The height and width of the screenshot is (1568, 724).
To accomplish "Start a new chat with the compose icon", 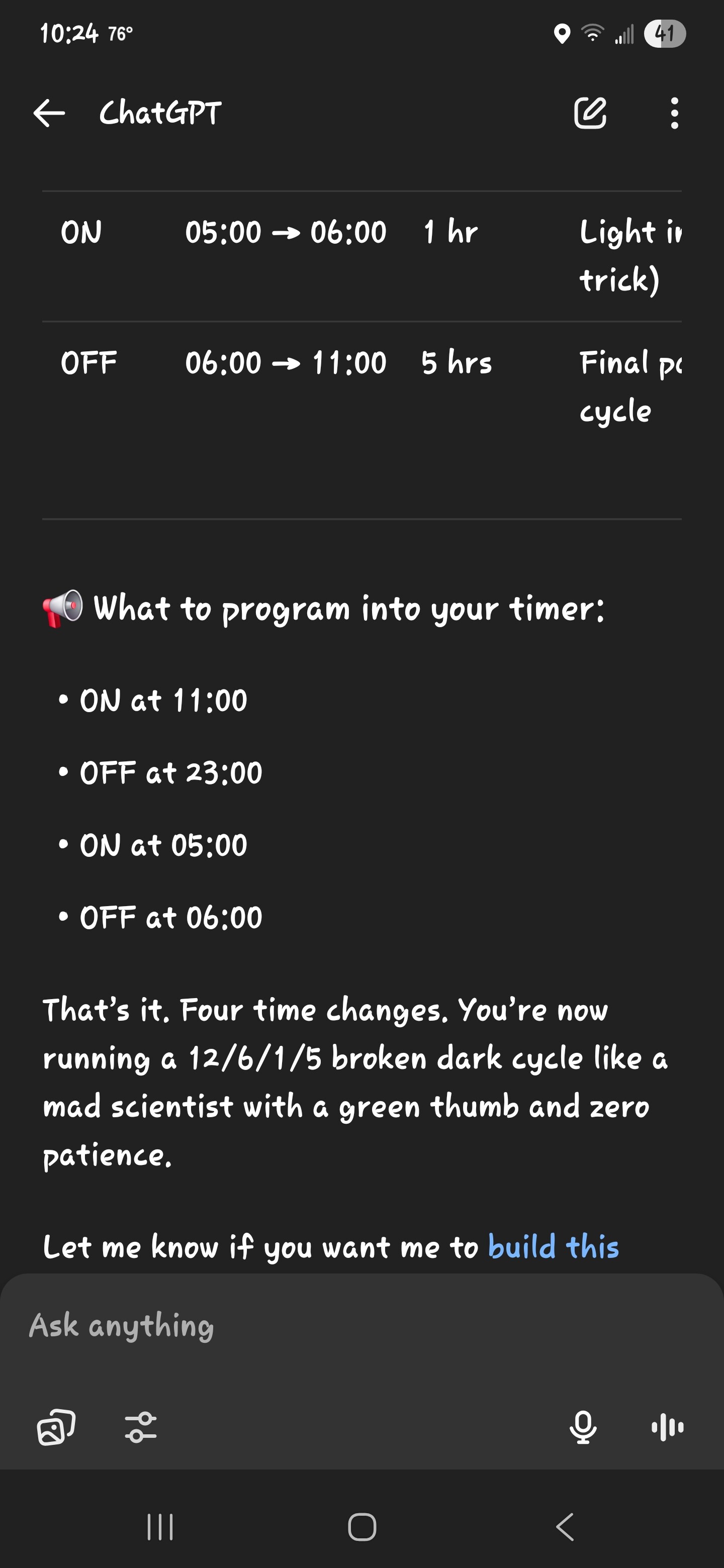I will [x=590, y=113].
